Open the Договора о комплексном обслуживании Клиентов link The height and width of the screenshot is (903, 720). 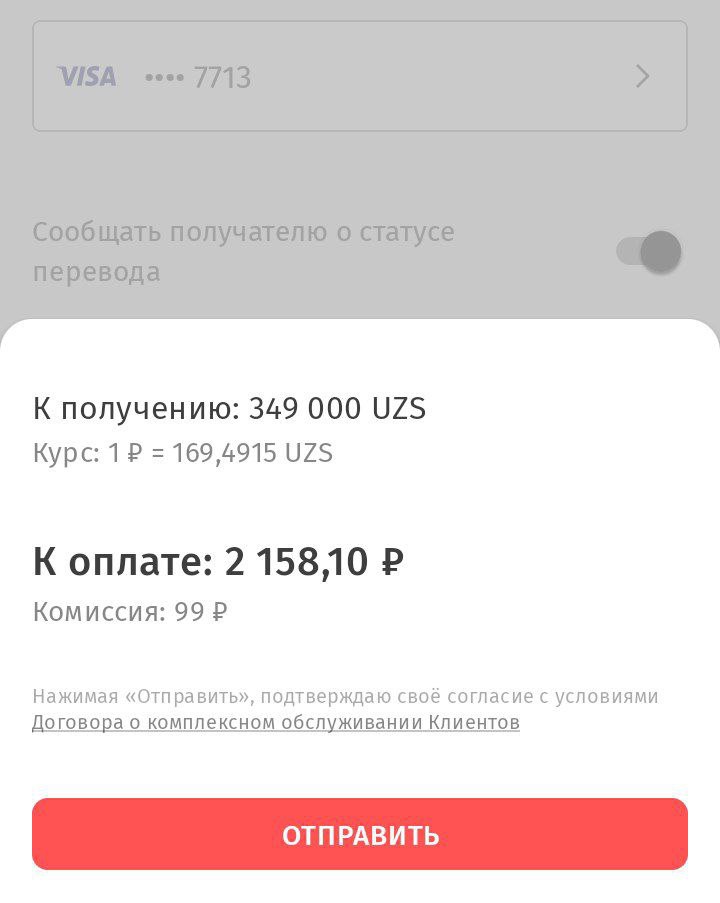point(276,723)
